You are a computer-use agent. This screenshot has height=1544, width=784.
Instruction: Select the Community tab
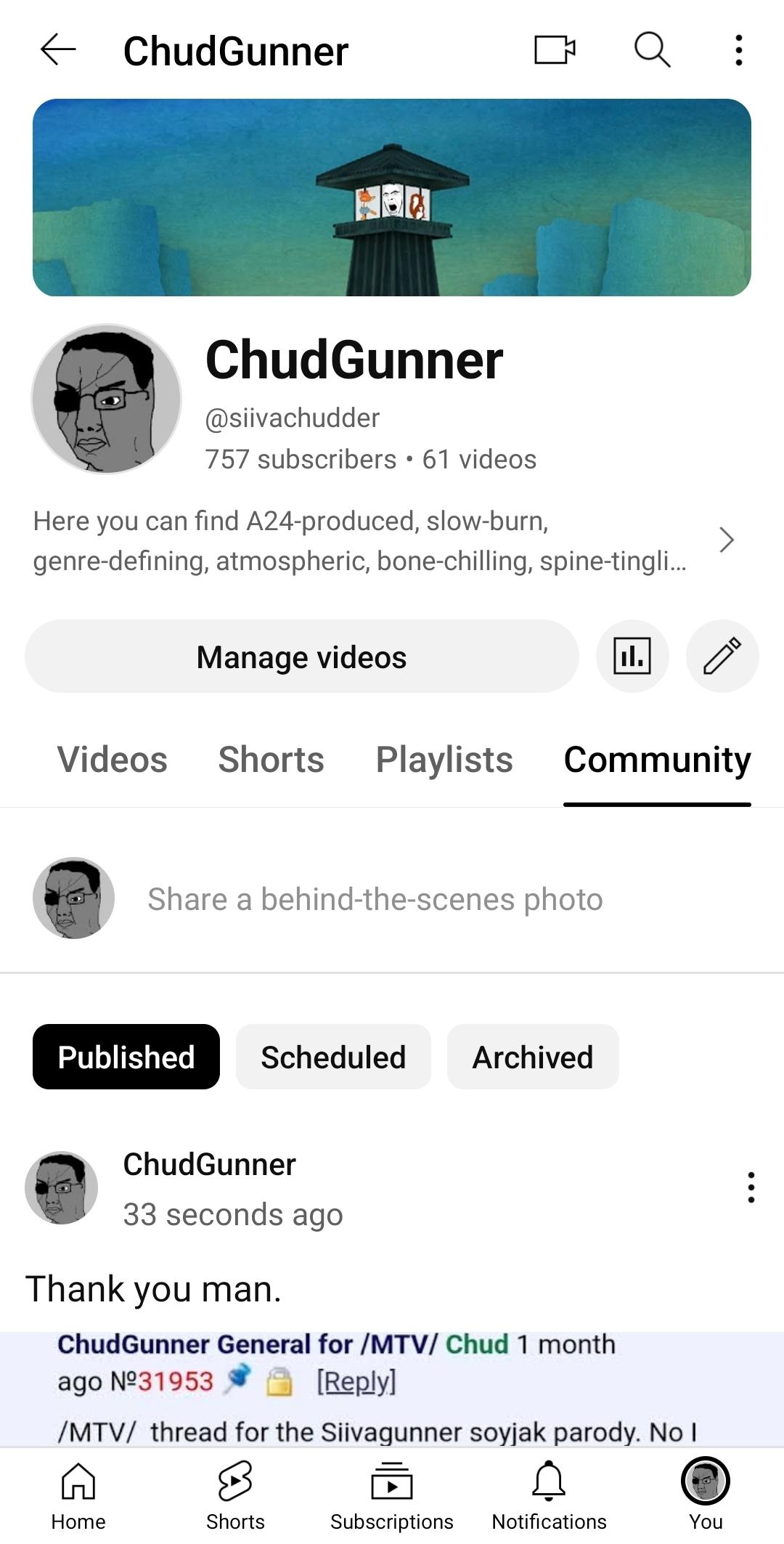point(657,760)
